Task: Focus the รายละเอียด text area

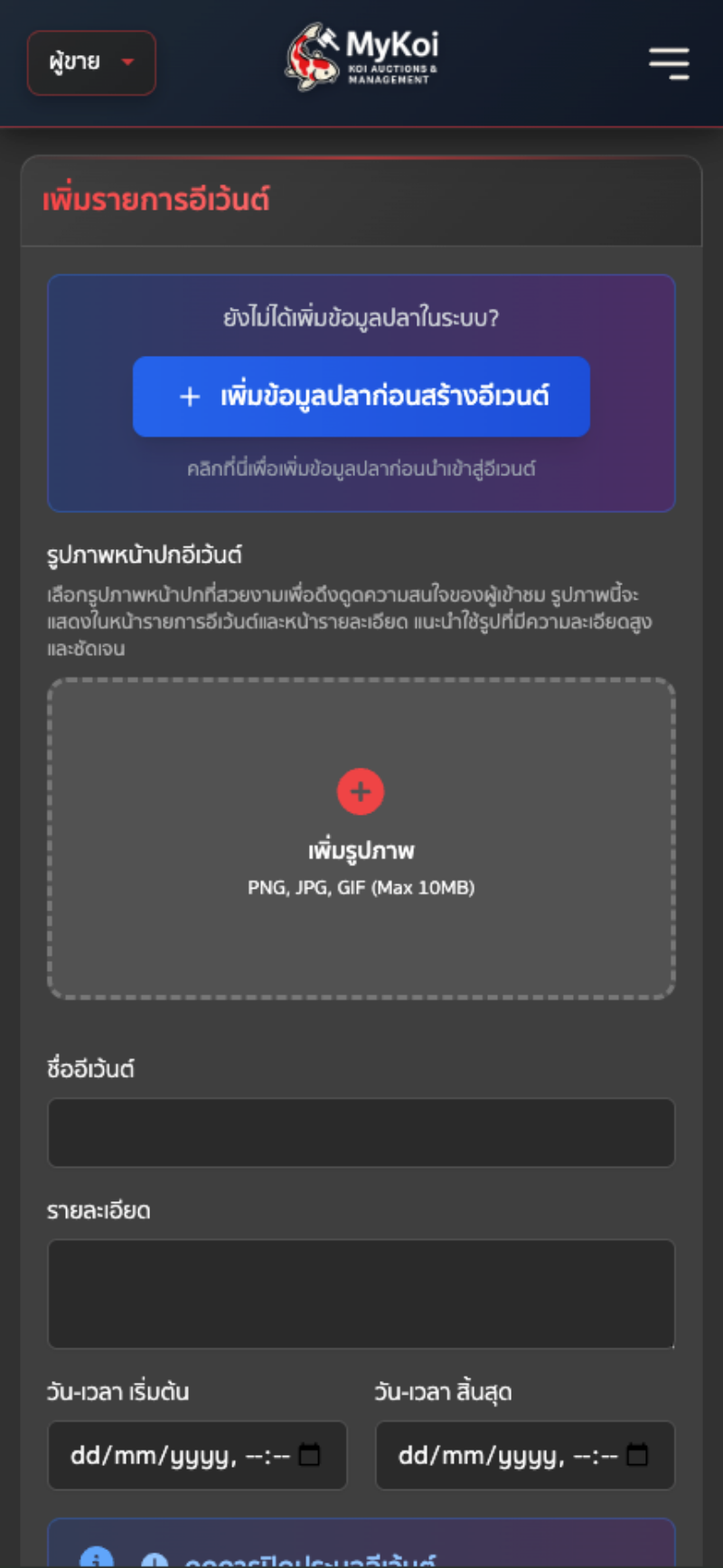Action: tap(361, 1293)
